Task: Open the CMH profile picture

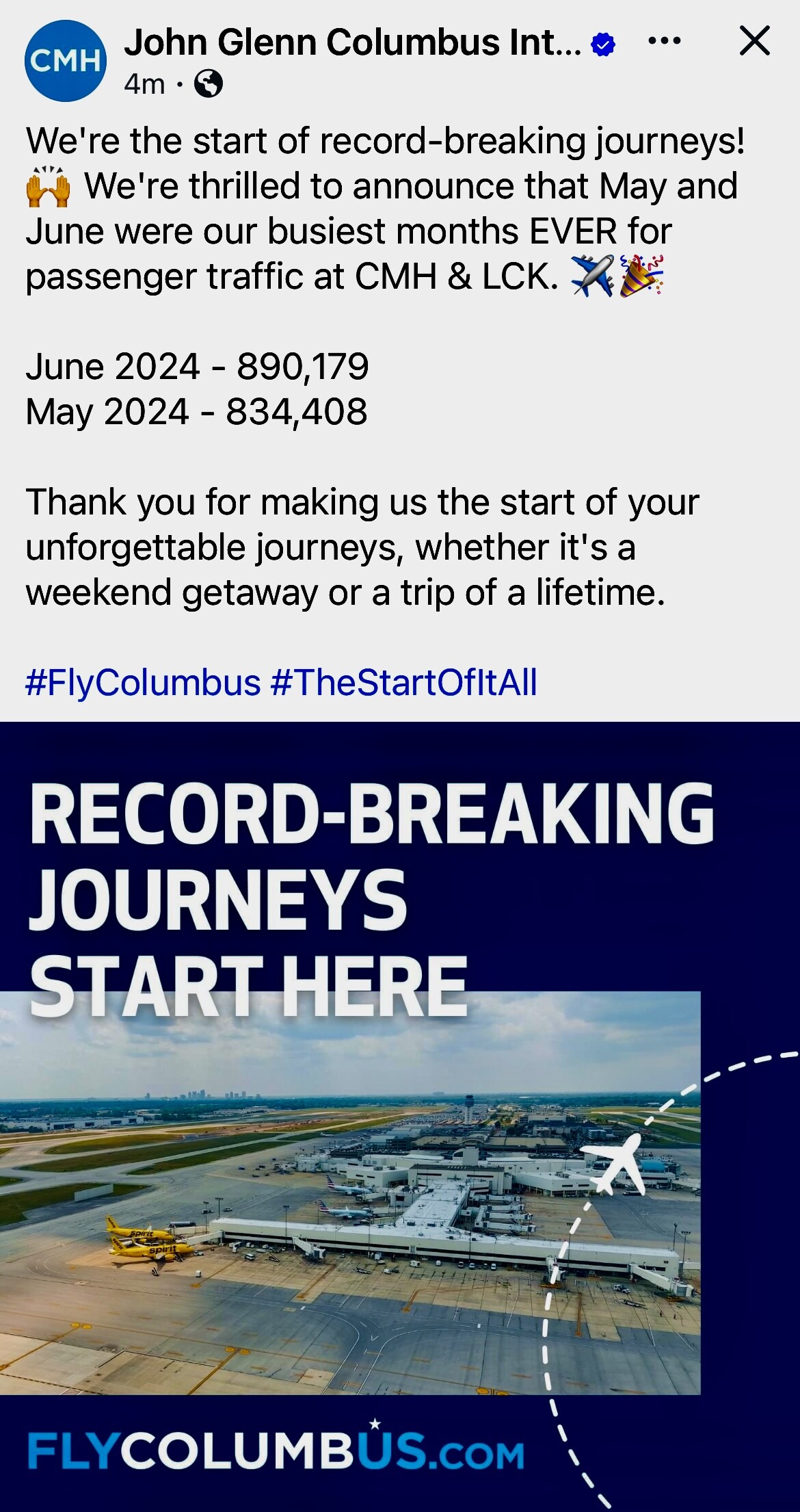Action: [66, 61]
